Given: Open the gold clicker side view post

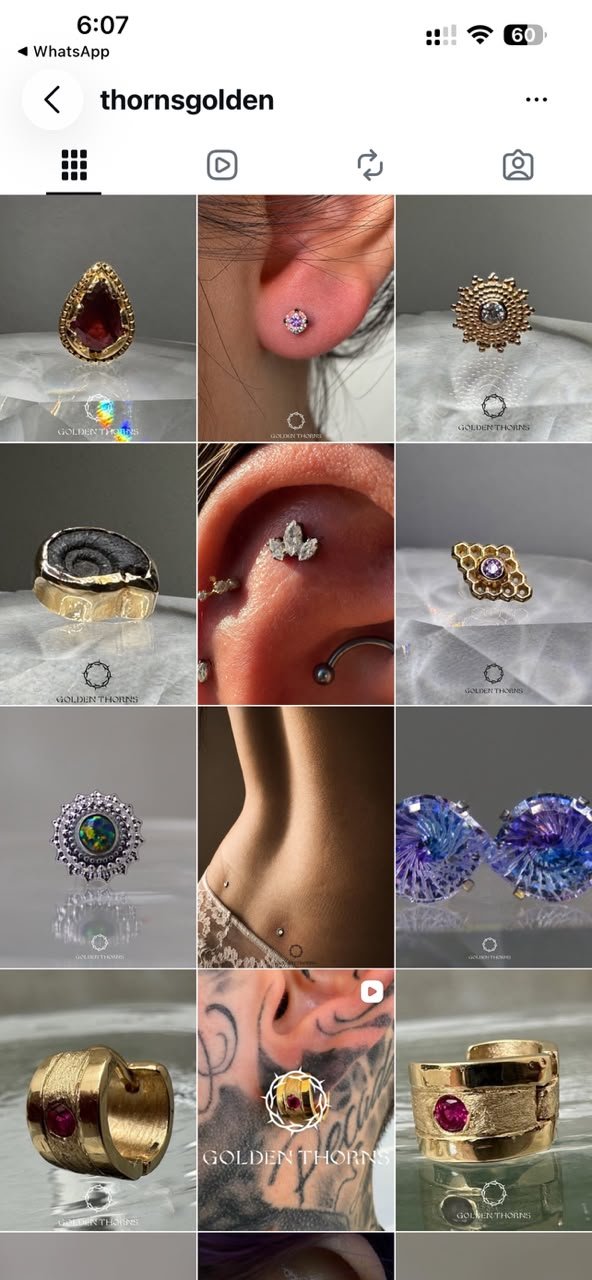Looking at the screenshot, I should [494, 1099].
